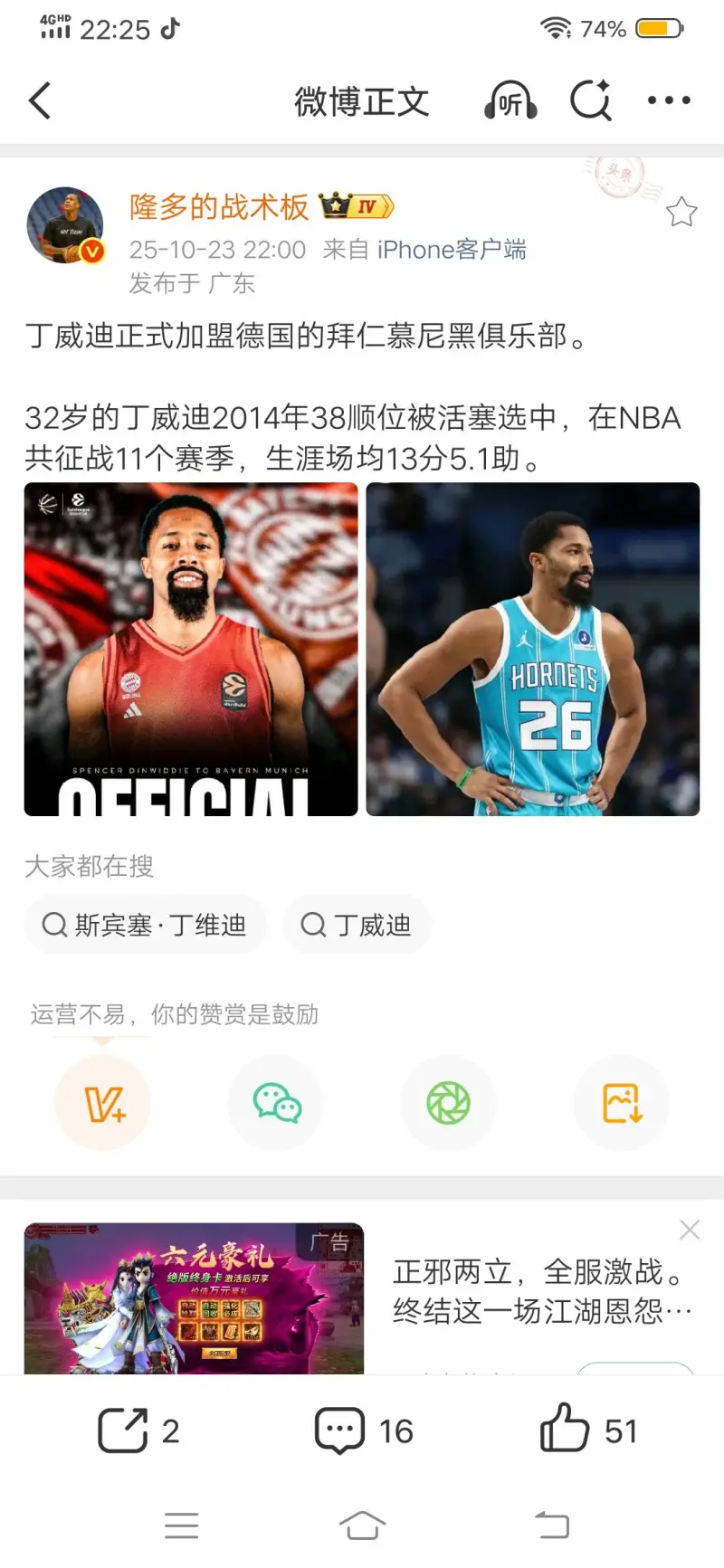Tap the back chevron to exit the post

click(39, 101)
